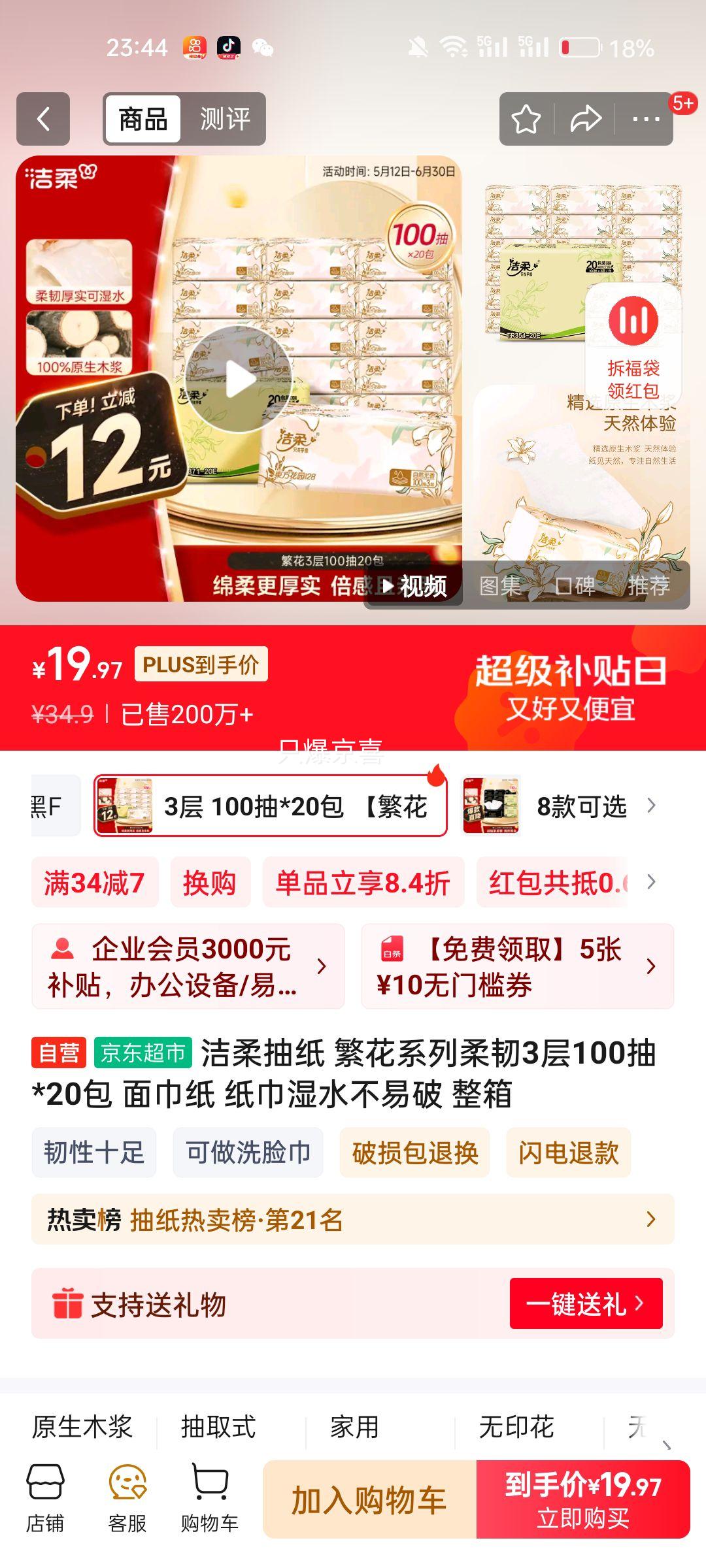Play the product video

click(x=239, y=380)
